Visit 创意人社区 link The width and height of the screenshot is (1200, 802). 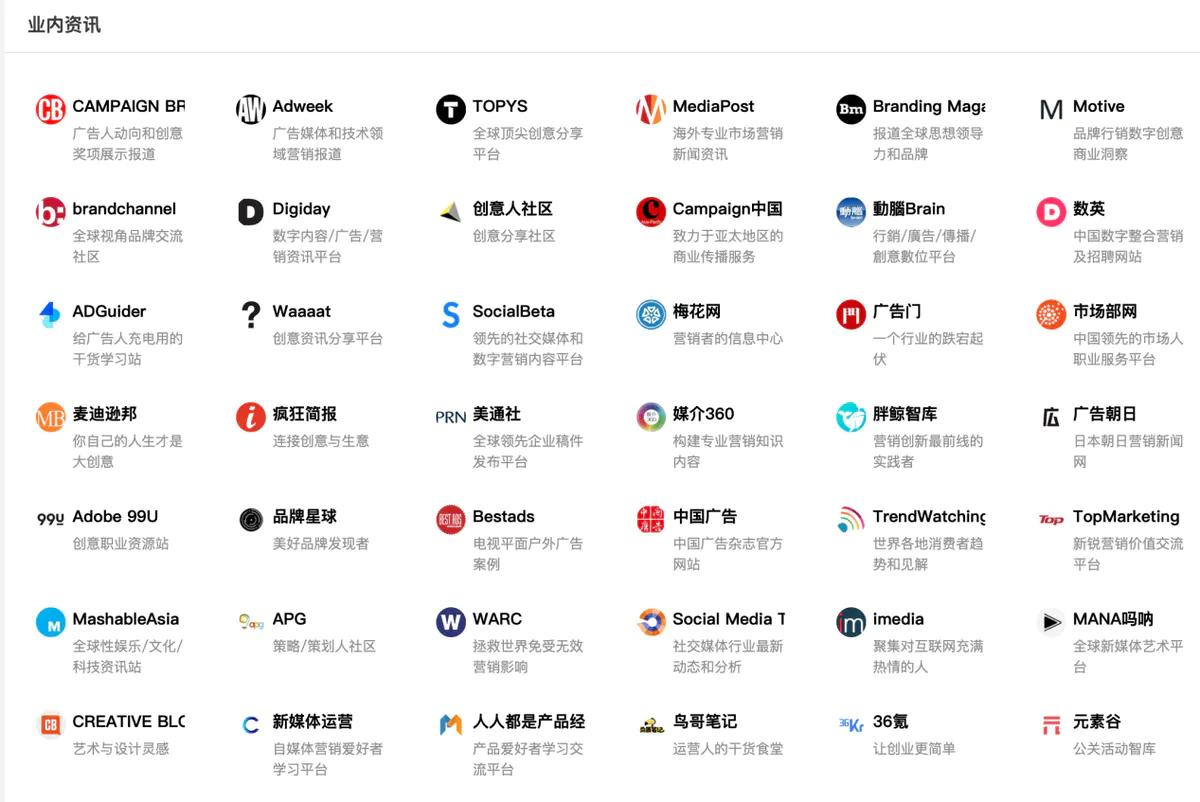tap(512, 210)
